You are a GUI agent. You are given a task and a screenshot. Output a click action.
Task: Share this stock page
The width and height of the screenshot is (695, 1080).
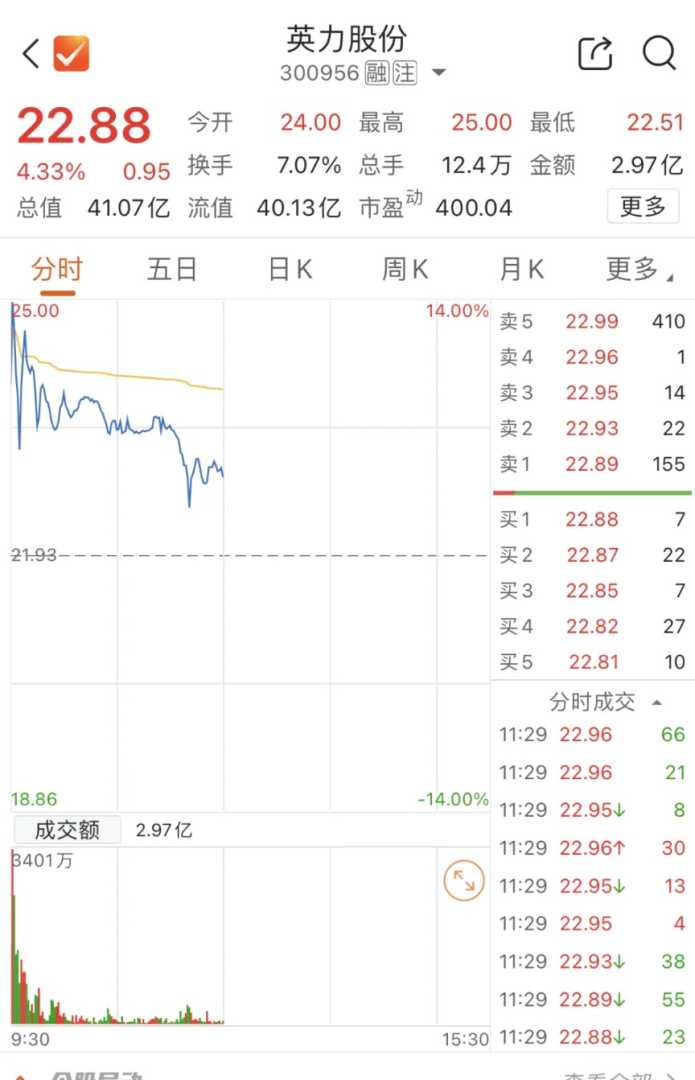pyautogui.click(x=595, y=53)
